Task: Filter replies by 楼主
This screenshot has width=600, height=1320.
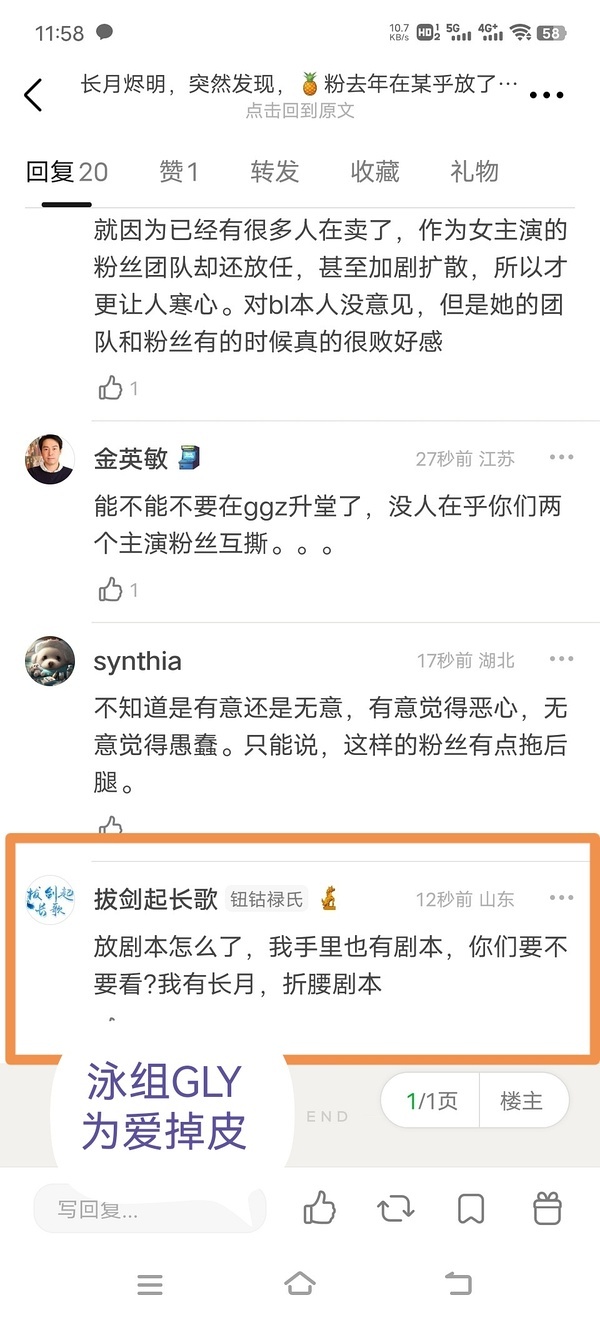Action: [521, 1101]
